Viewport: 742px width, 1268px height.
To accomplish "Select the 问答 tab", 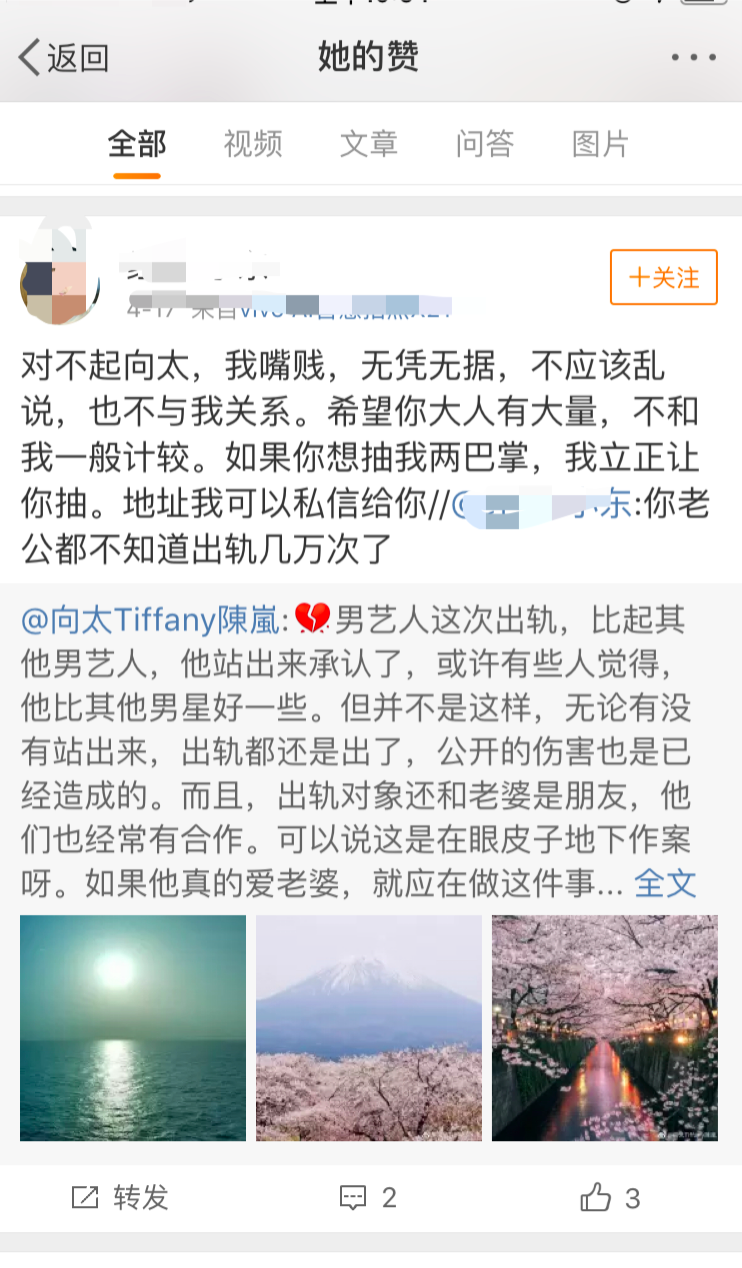I will [x=485, y=144].
